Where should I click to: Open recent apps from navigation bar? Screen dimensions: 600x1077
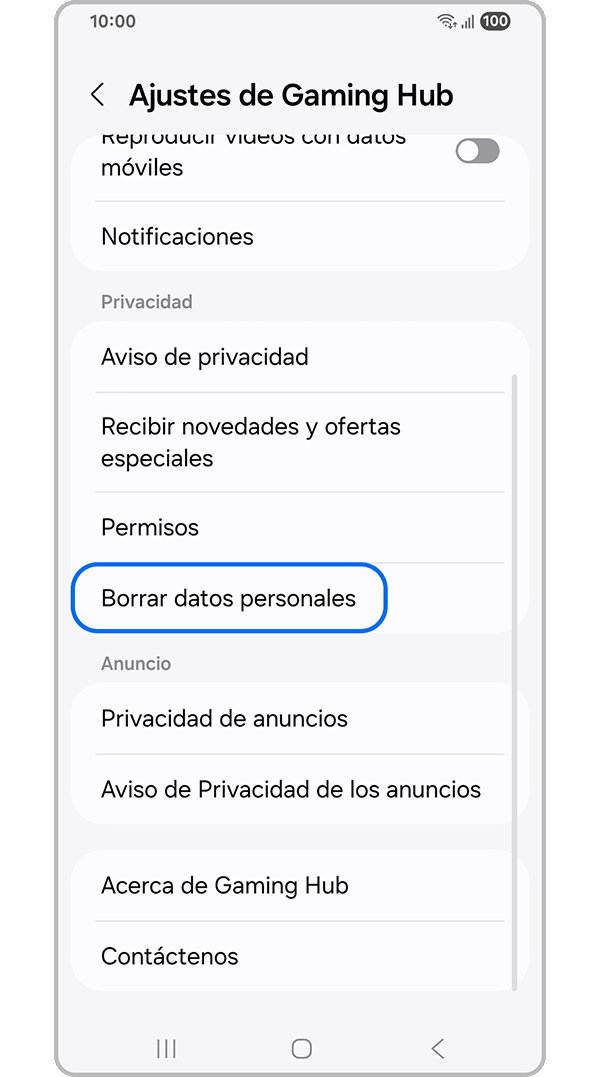tap(166, 1048)
